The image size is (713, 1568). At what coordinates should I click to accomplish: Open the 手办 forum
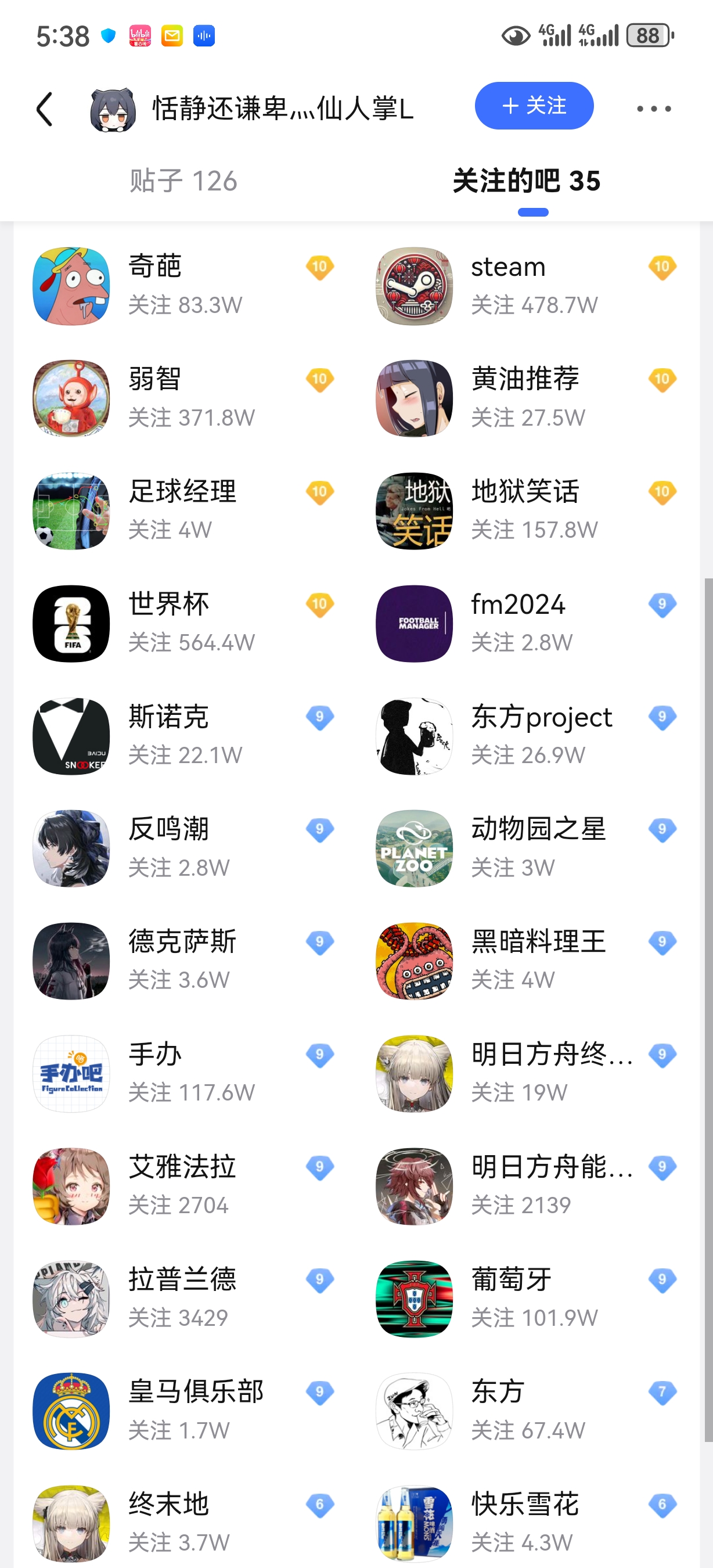tap(182, 1073)
